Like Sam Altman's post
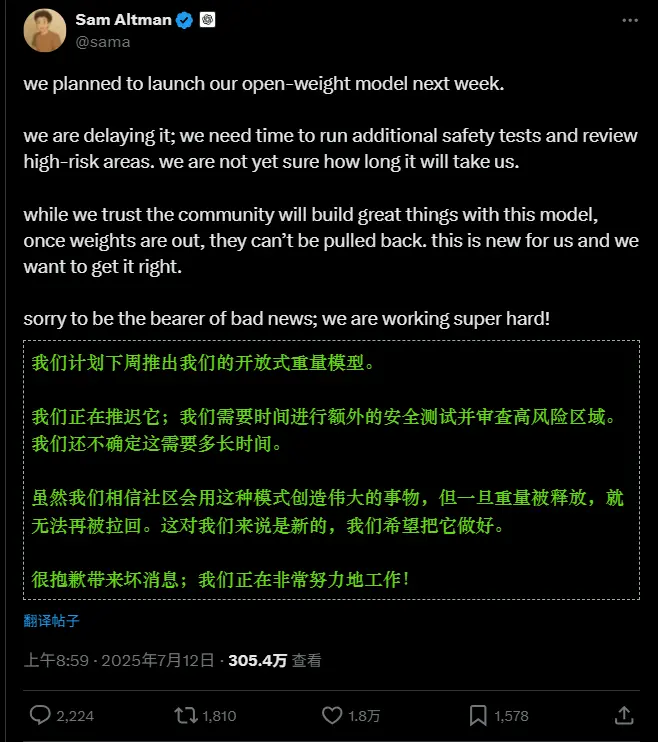This screenshot has height=742, width=658. pos(334,715)
